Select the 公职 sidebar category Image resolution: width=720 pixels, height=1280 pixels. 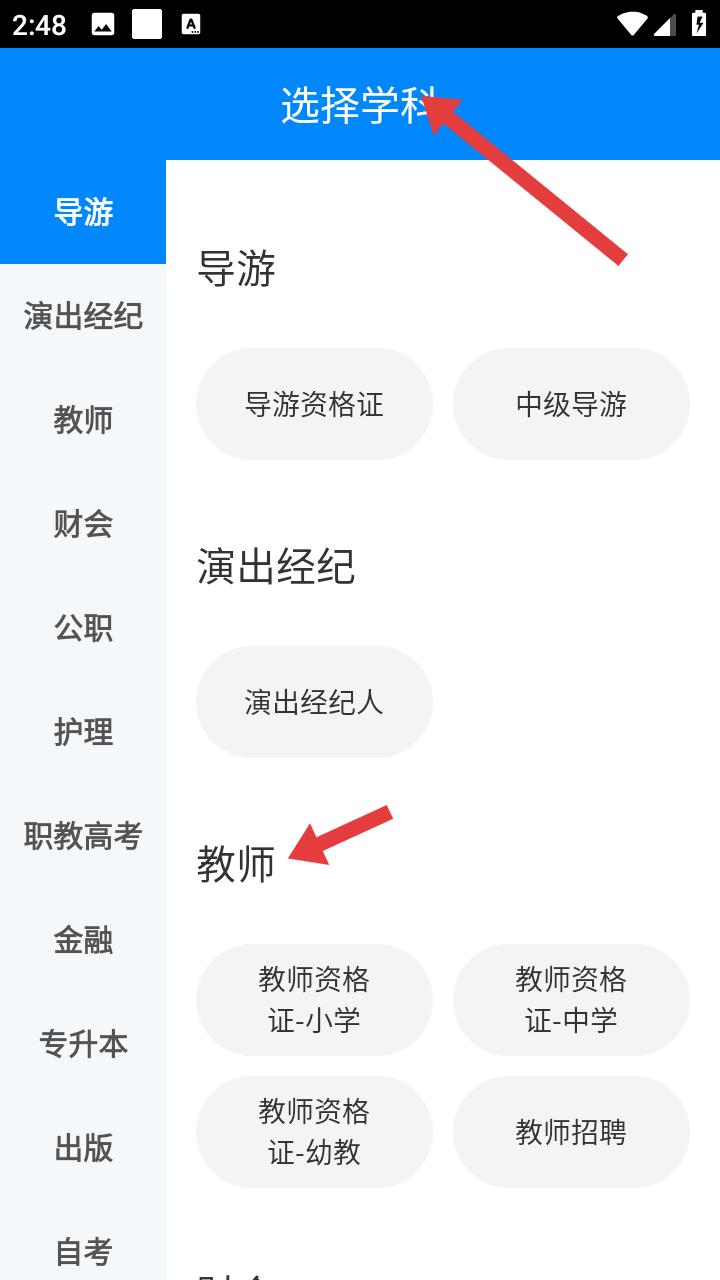click(x=83, y=628)
